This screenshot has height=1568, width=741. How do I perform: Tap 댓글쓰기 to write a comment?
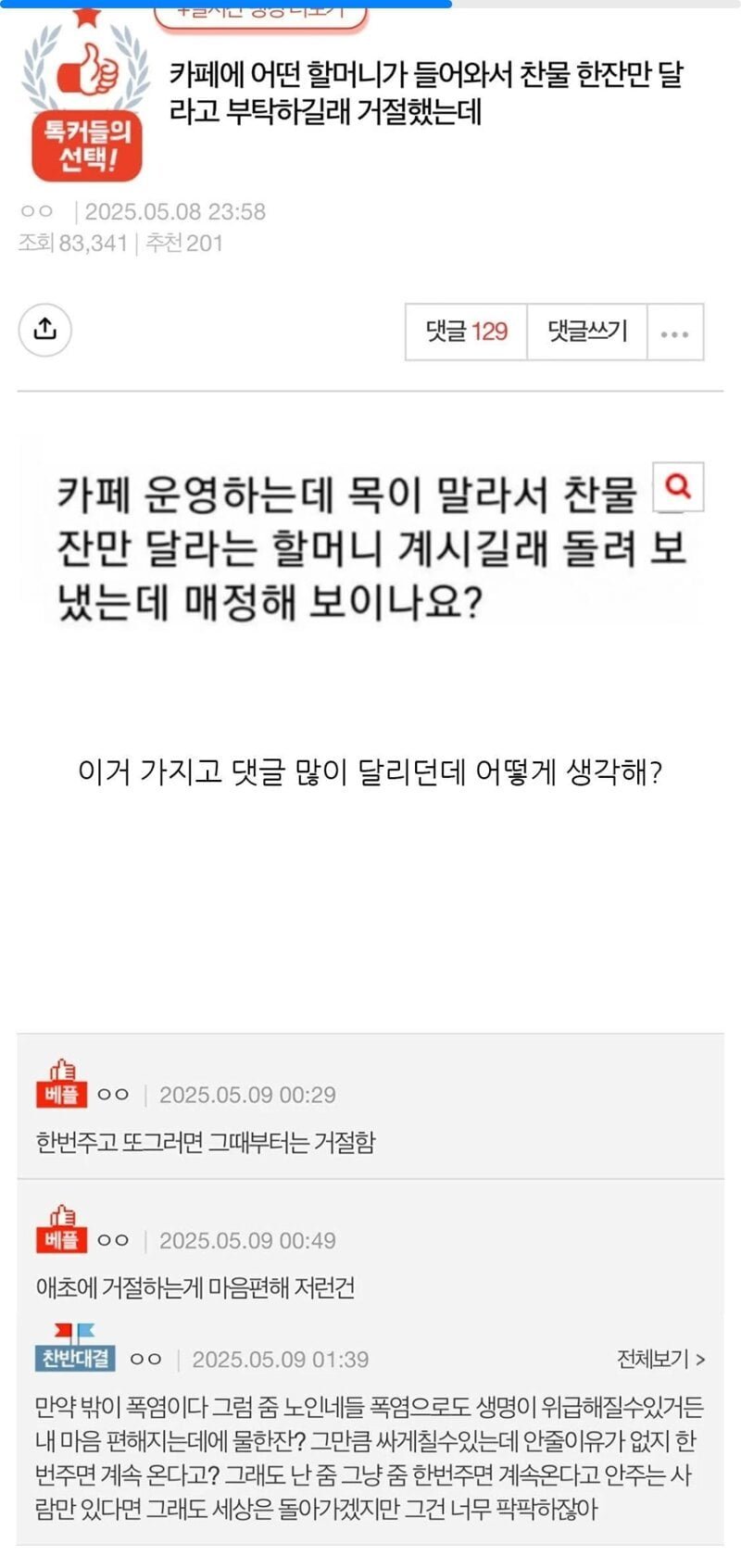(587, 332)
